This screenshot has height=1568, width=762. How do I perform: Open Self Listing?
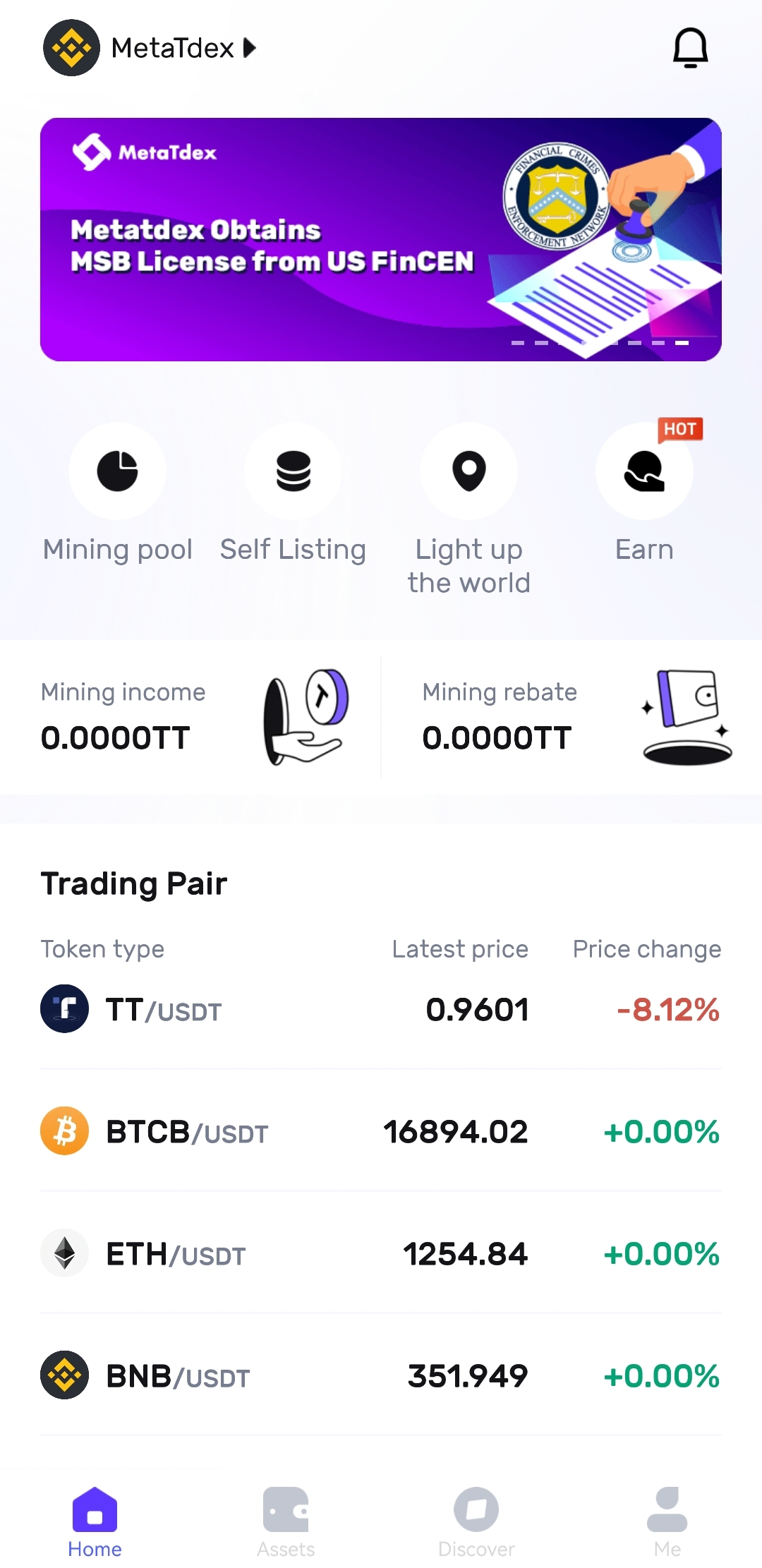point(293,471)
